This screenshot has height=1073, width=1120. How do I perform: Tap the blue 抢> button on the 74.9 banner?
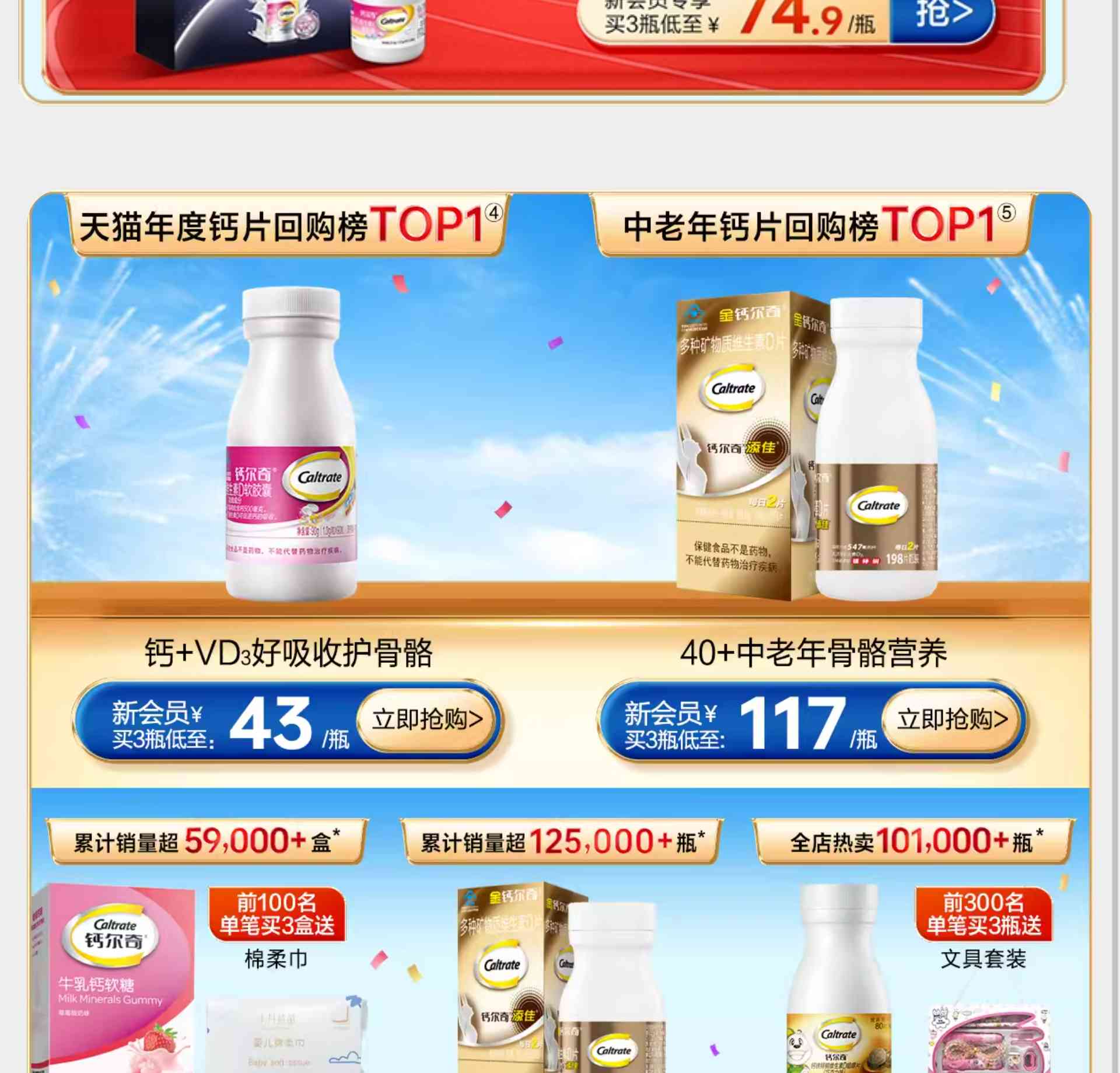tap(942, 18)
